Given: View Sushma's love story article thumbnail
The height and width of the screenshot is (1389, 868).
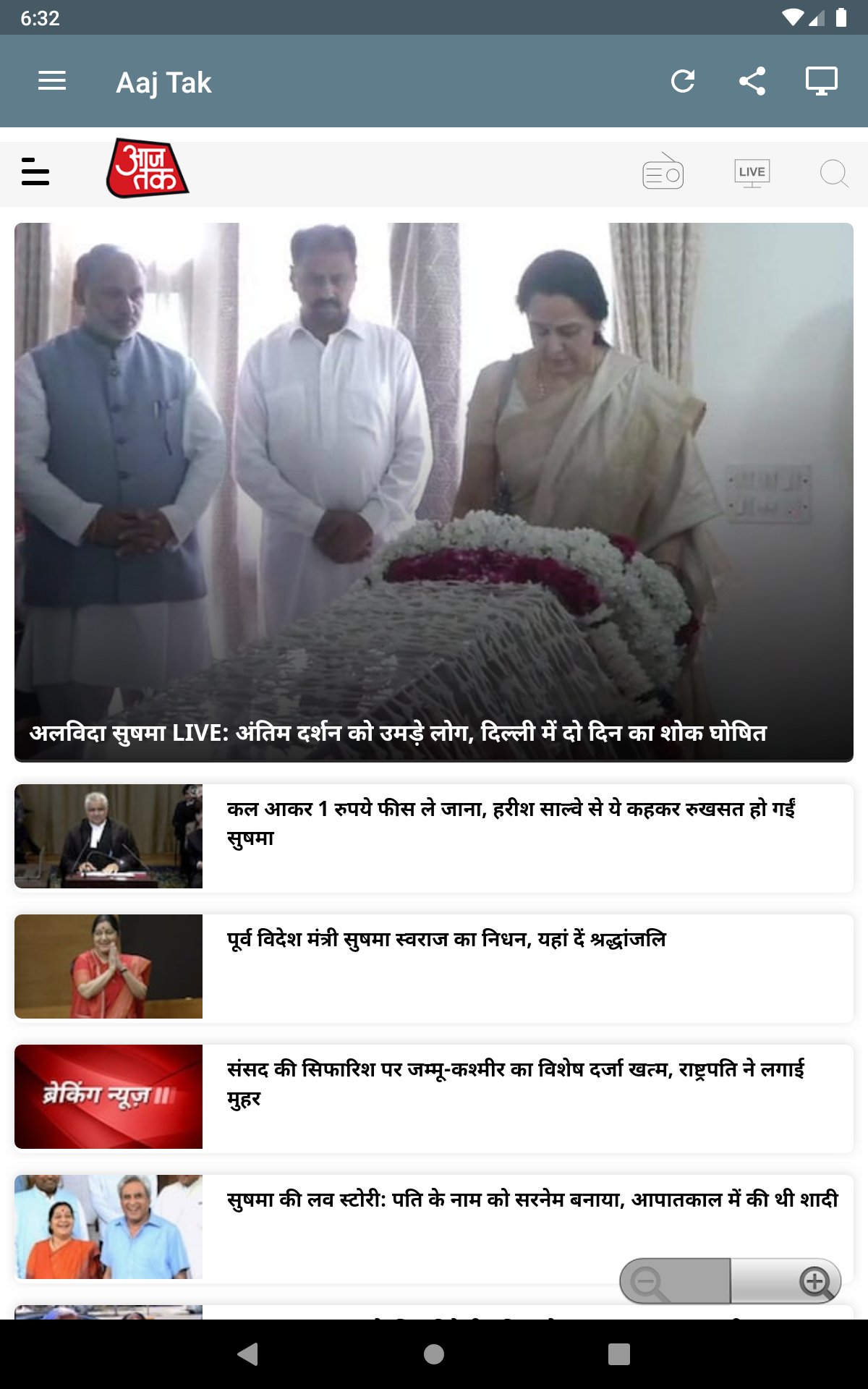Looking at the screenshot, I should tap(109, 1225).
